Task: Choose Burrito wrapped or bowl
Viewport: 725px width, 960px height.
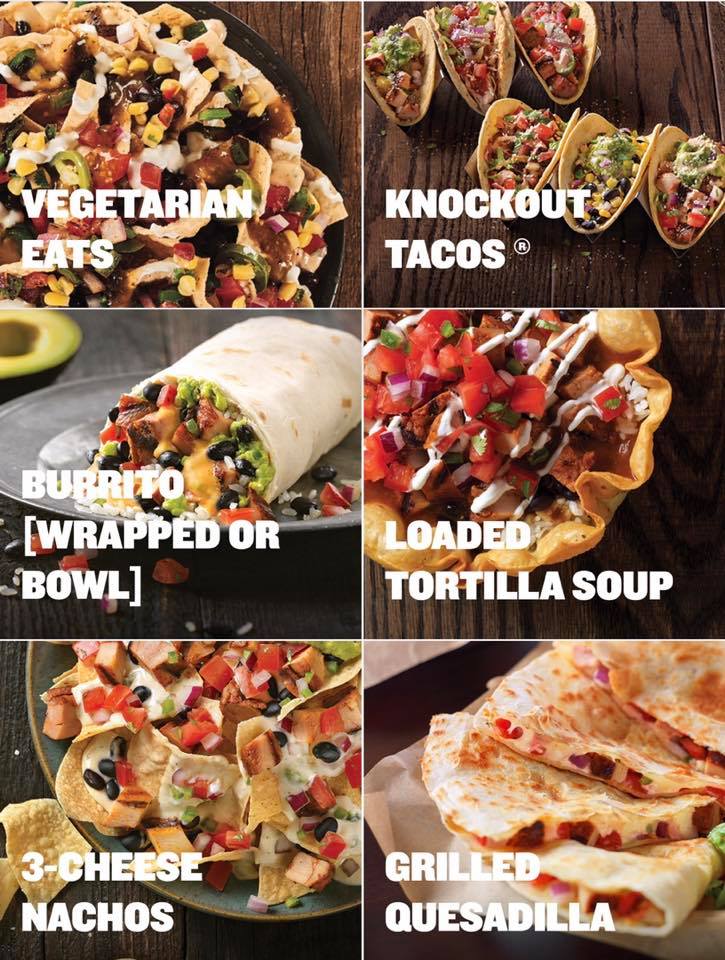Action: [x=180, y=475]
